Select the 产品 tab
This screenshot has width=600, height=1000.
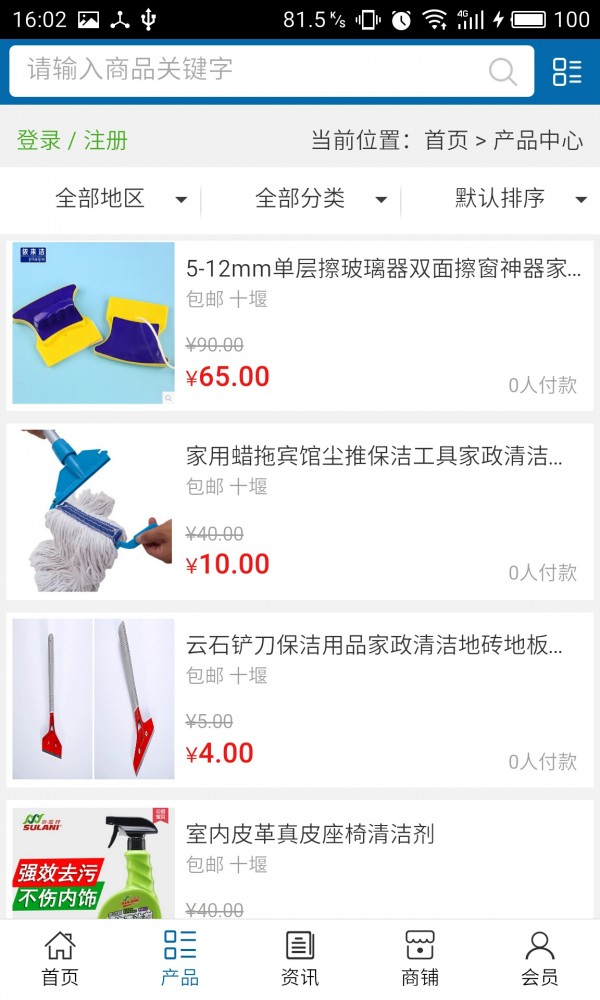point(180,958)
